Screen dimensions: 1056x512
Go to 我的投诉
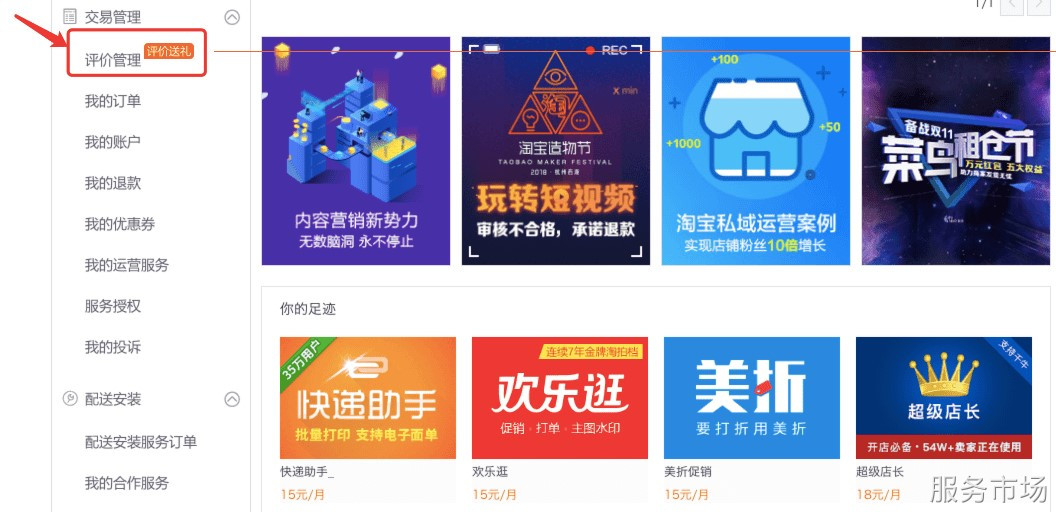point(113,347)
